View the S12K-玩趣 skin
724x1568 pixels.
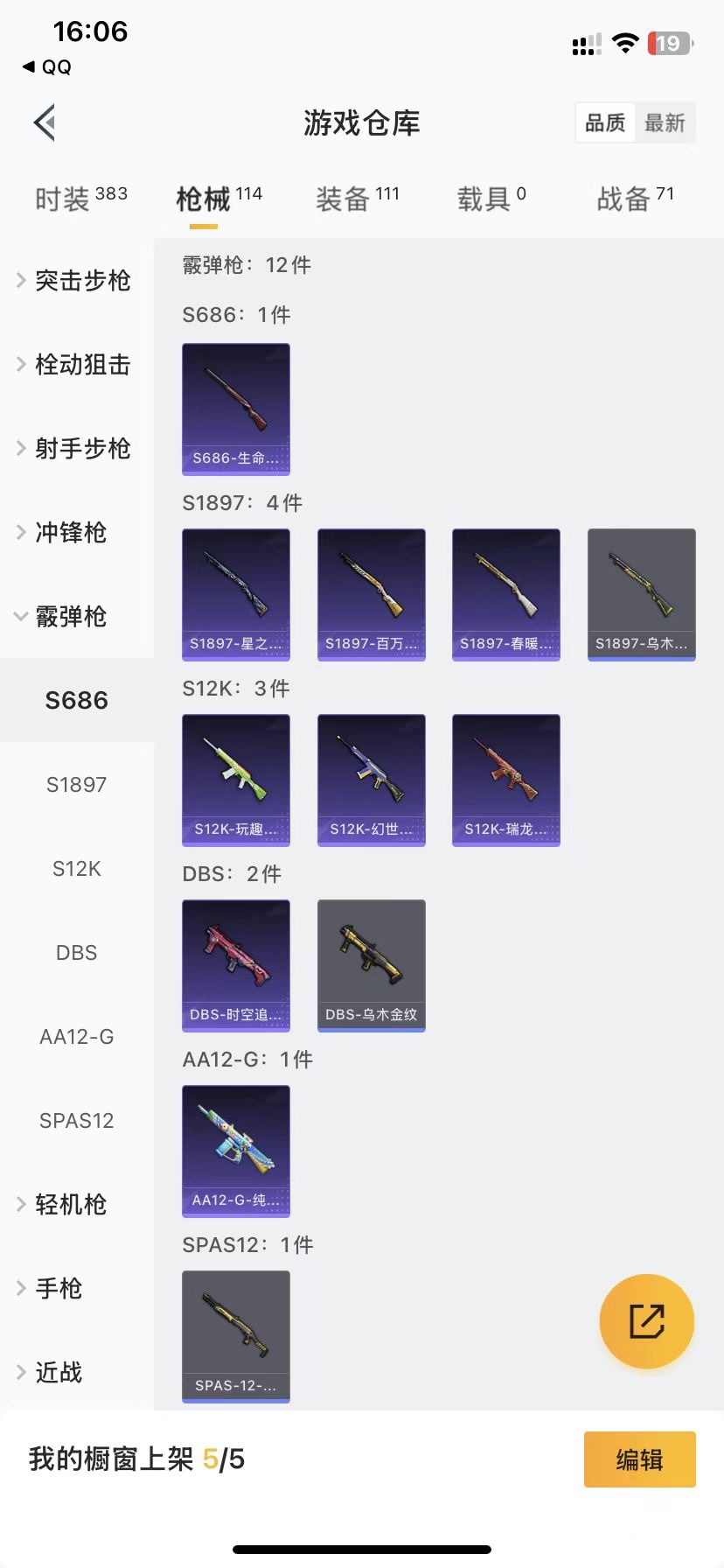point(236,780)
